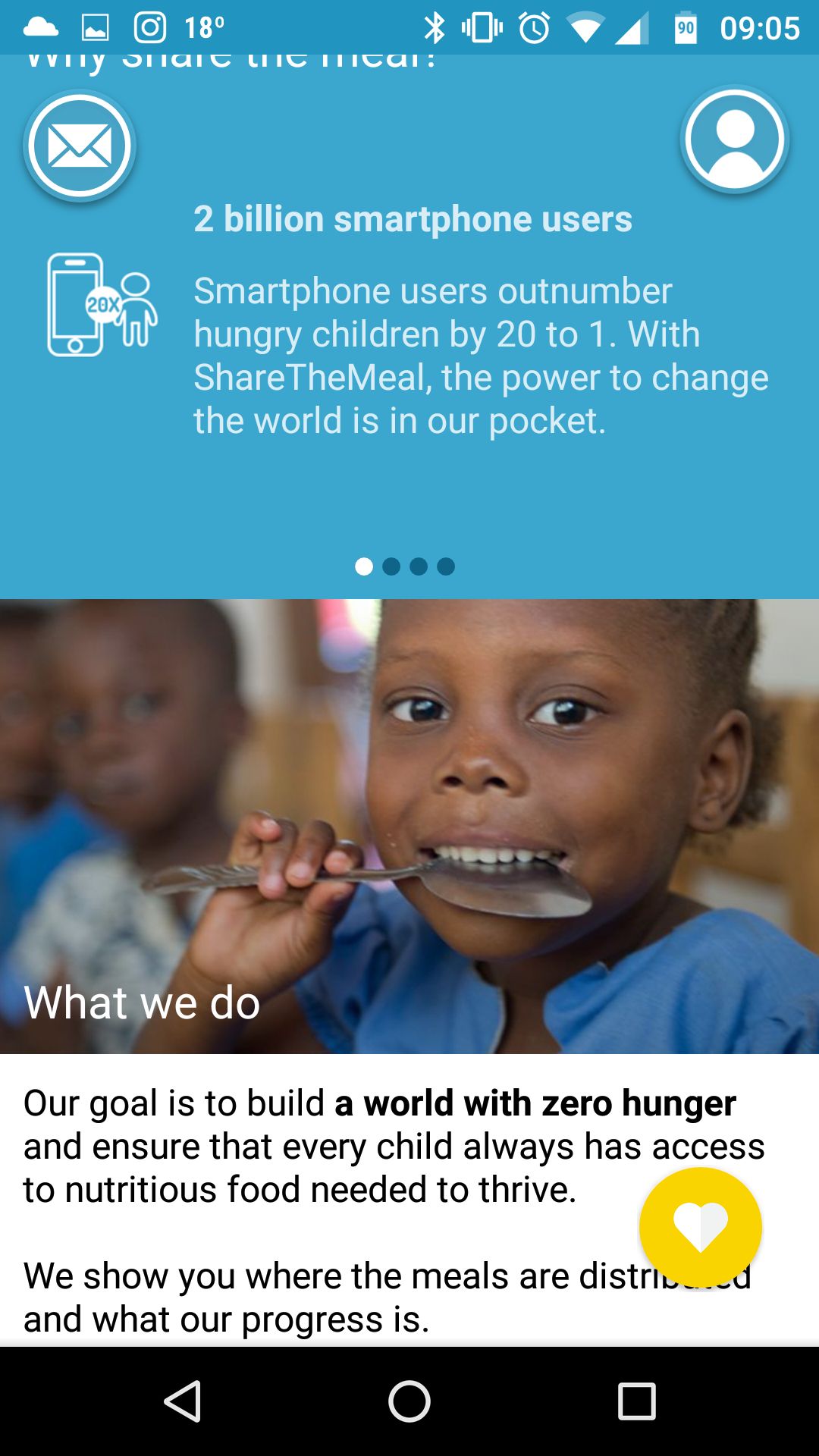Open the envelope messages icon

click(x=80, y=146)
